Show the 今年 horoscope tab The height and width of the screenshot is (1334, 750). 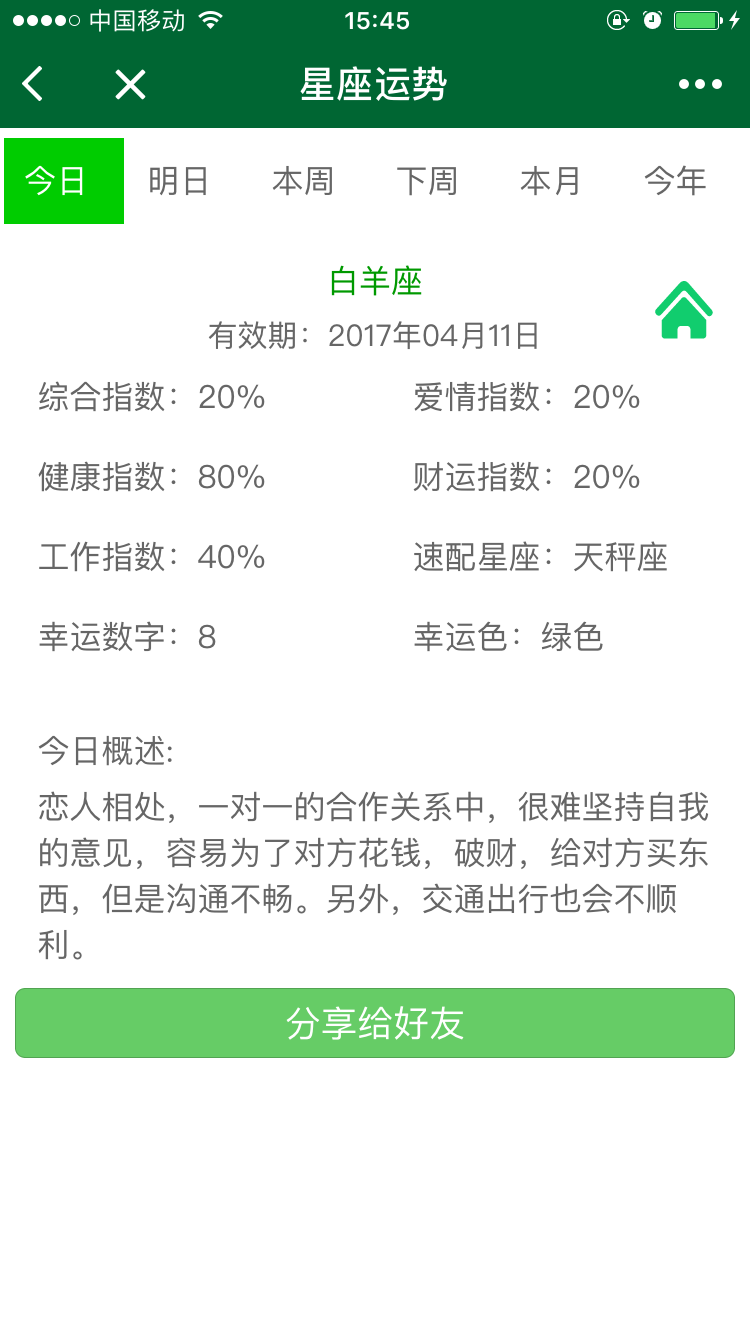pos(675,181)
